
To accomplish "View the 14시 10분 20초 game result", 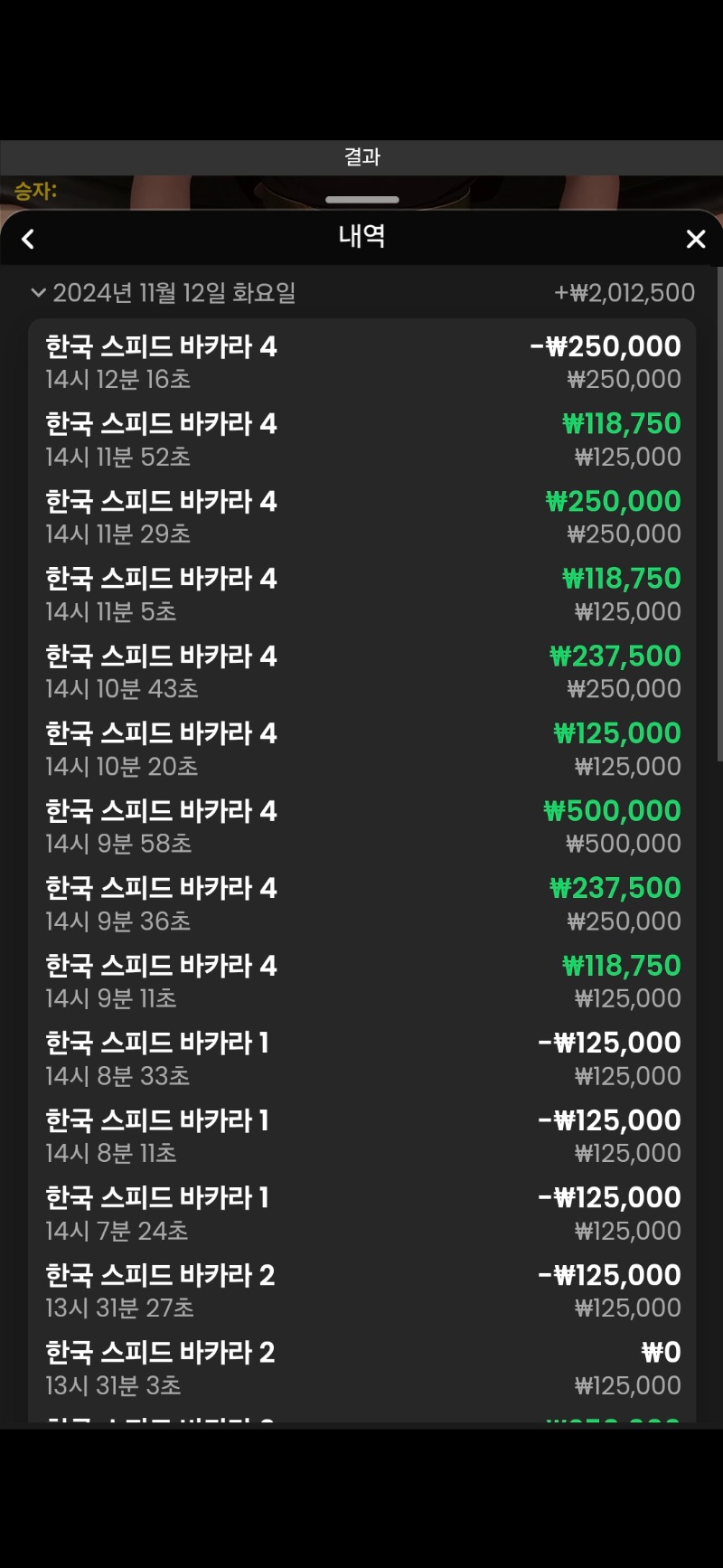I will click(x=361, y=749).
